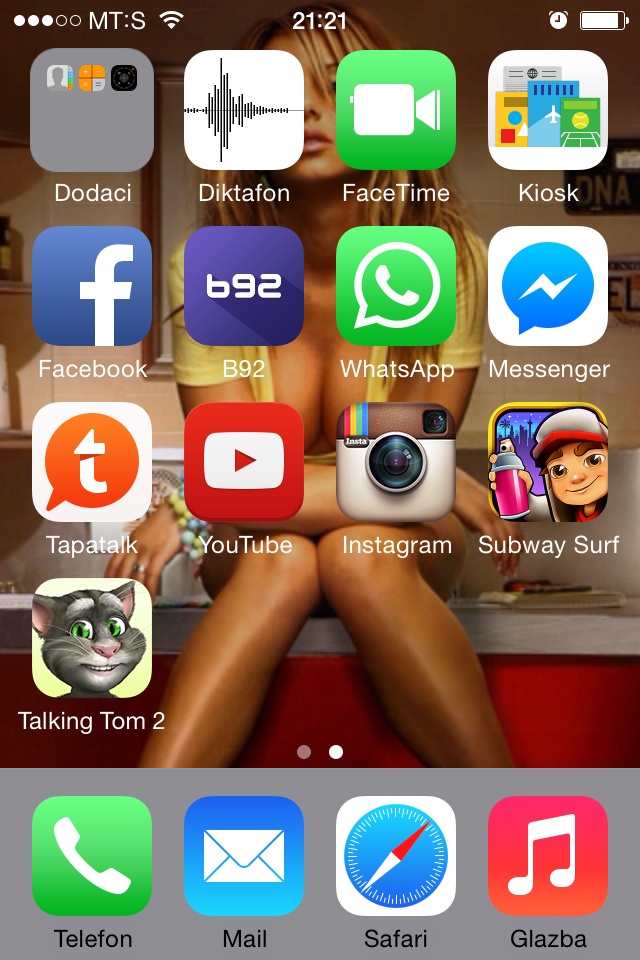Launch Instagram
Screen dimensions: 640x960
396,462
